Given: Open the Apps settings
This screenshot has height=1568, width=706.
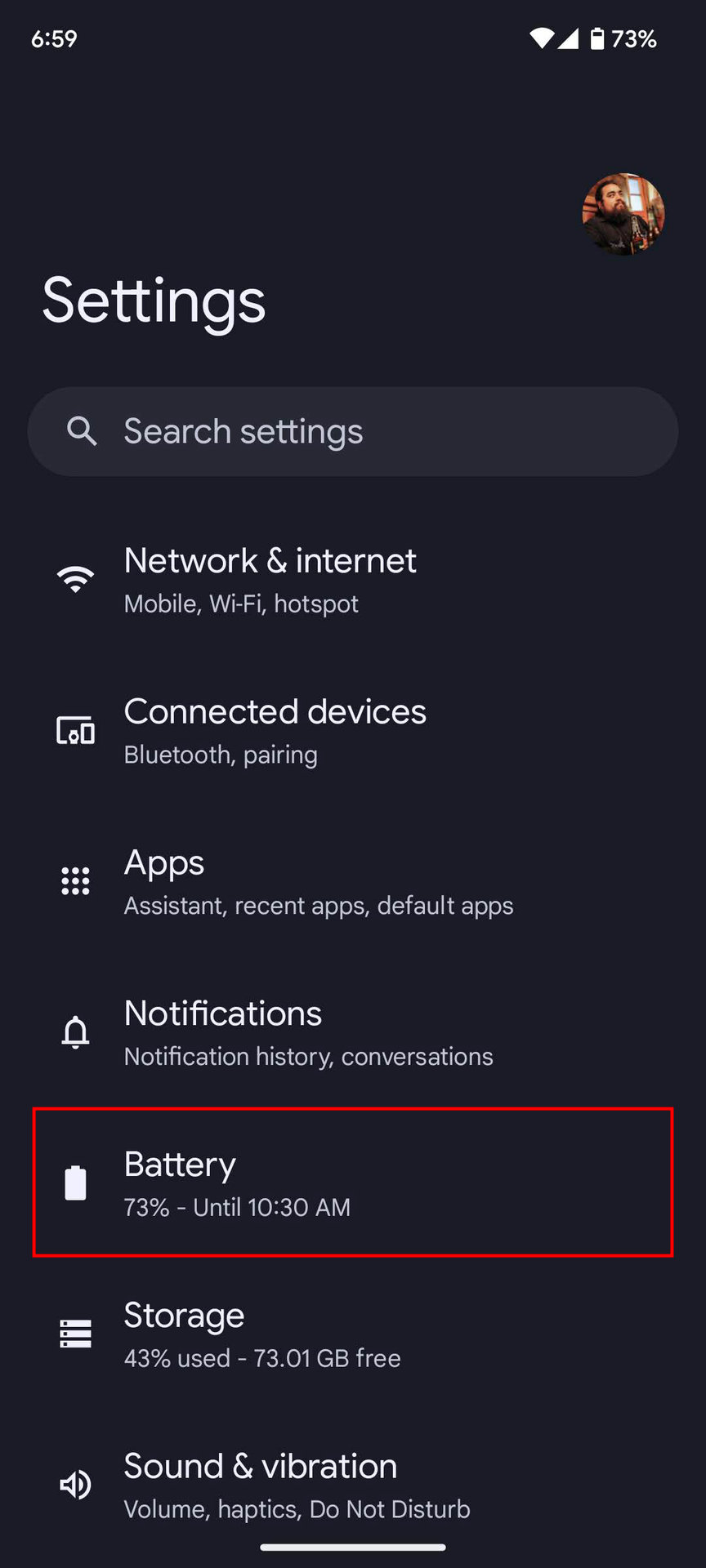Looking at the screenshot, I should click(x=353, y=882).
